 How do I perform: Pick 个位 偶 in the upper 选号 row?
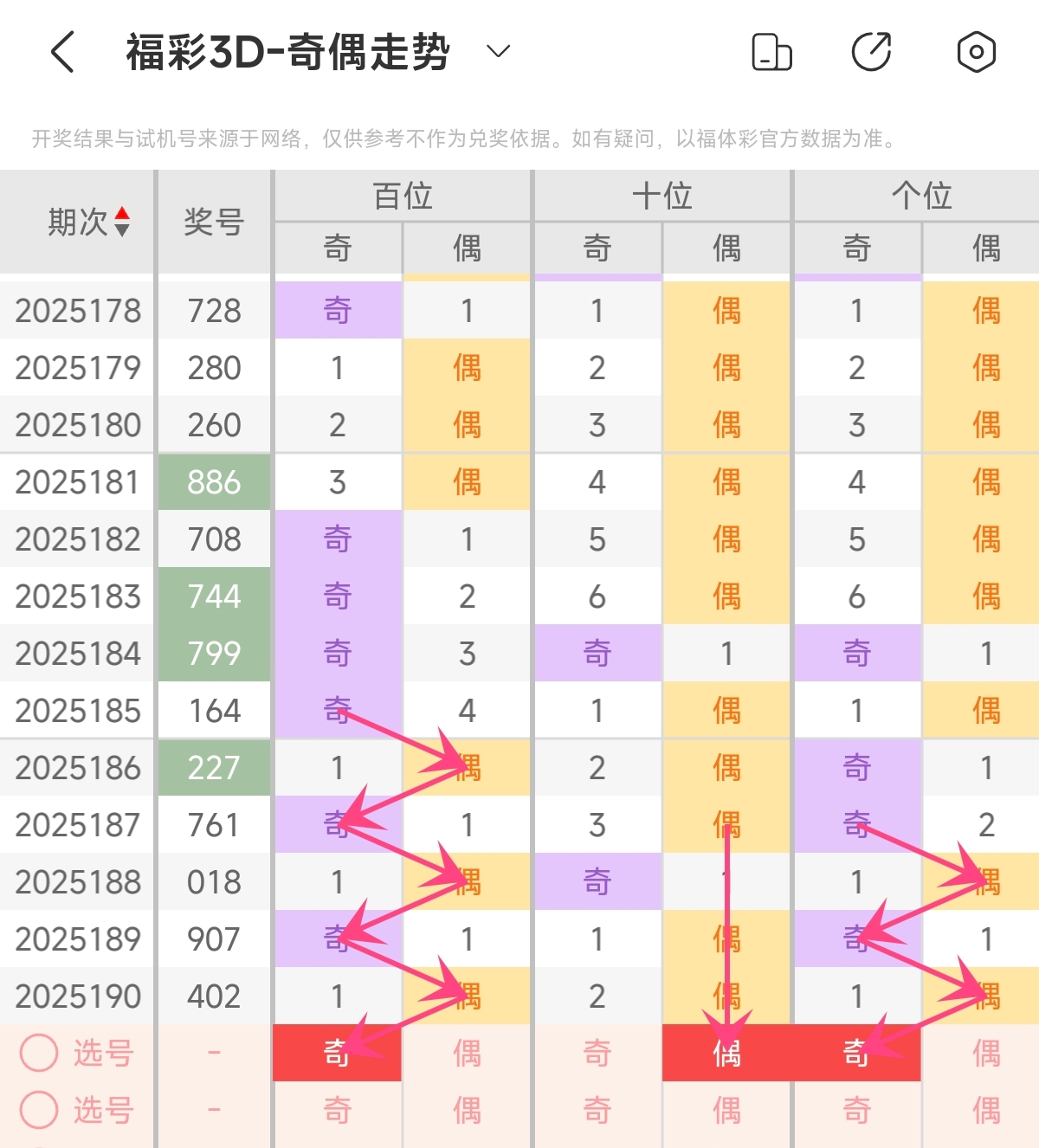[x=986, y=1053]
